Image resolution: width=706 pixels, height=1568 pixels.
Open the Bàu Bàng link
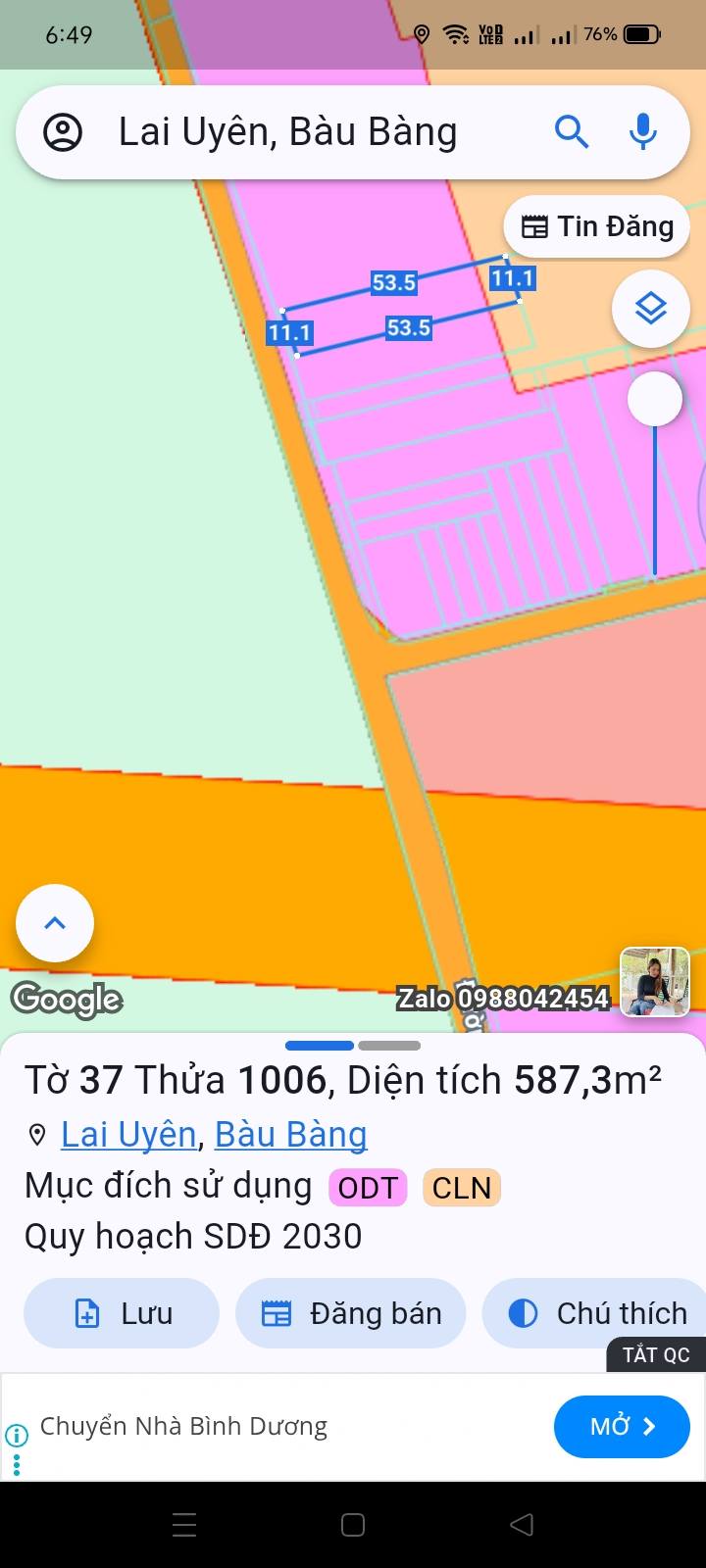pyautogui.click(x=290, y=1134)
